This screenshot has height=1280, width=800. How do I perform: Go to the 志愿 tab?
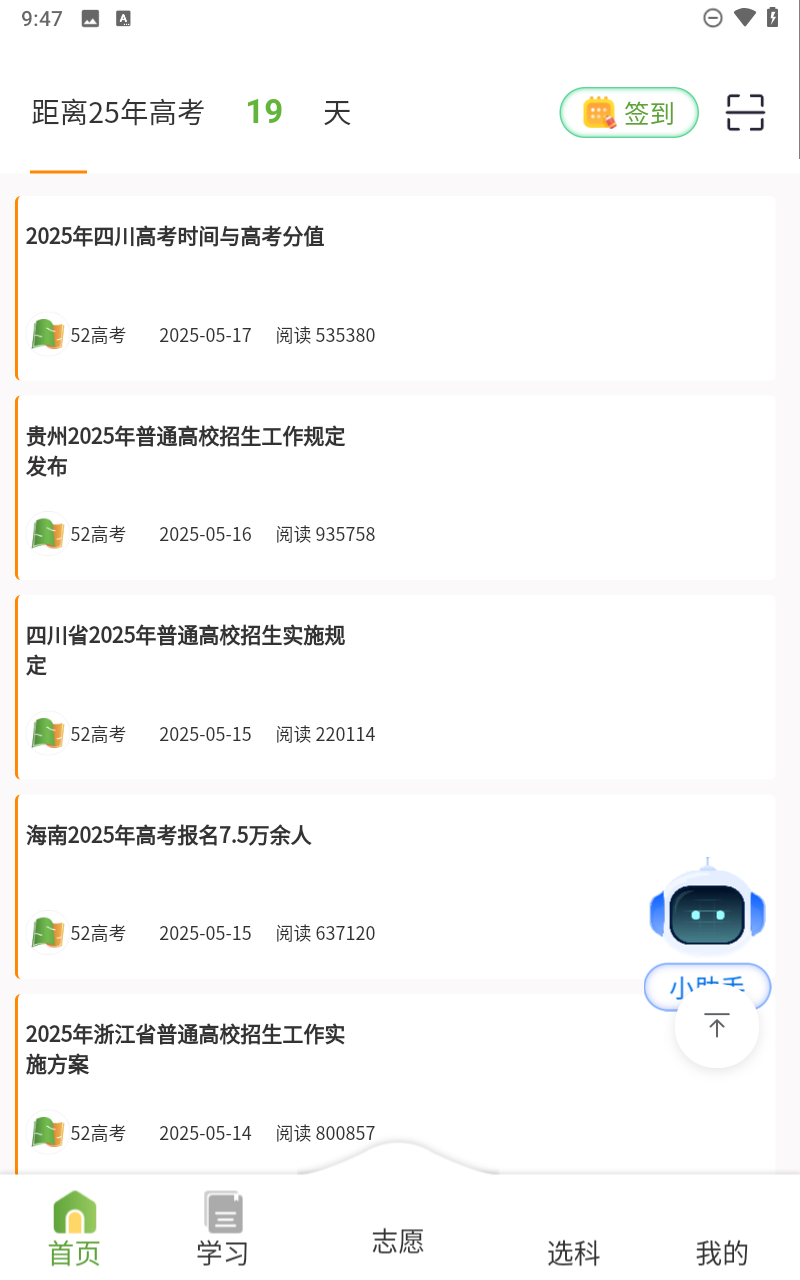coord(398,1241)
